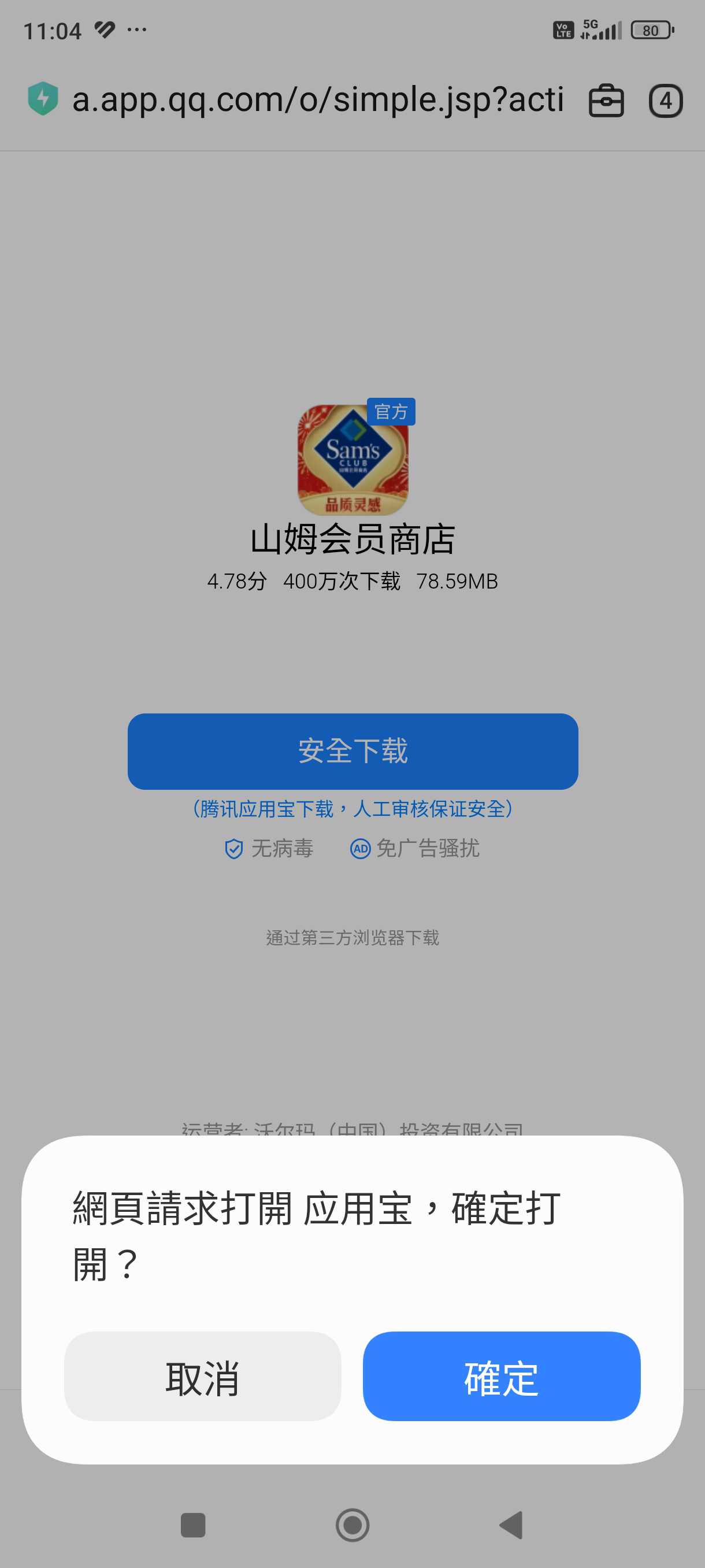The width and height of the screenshot is (705, 1568).
Task: Tap the address bar URL a.app.qq.com
Action: 317,99
